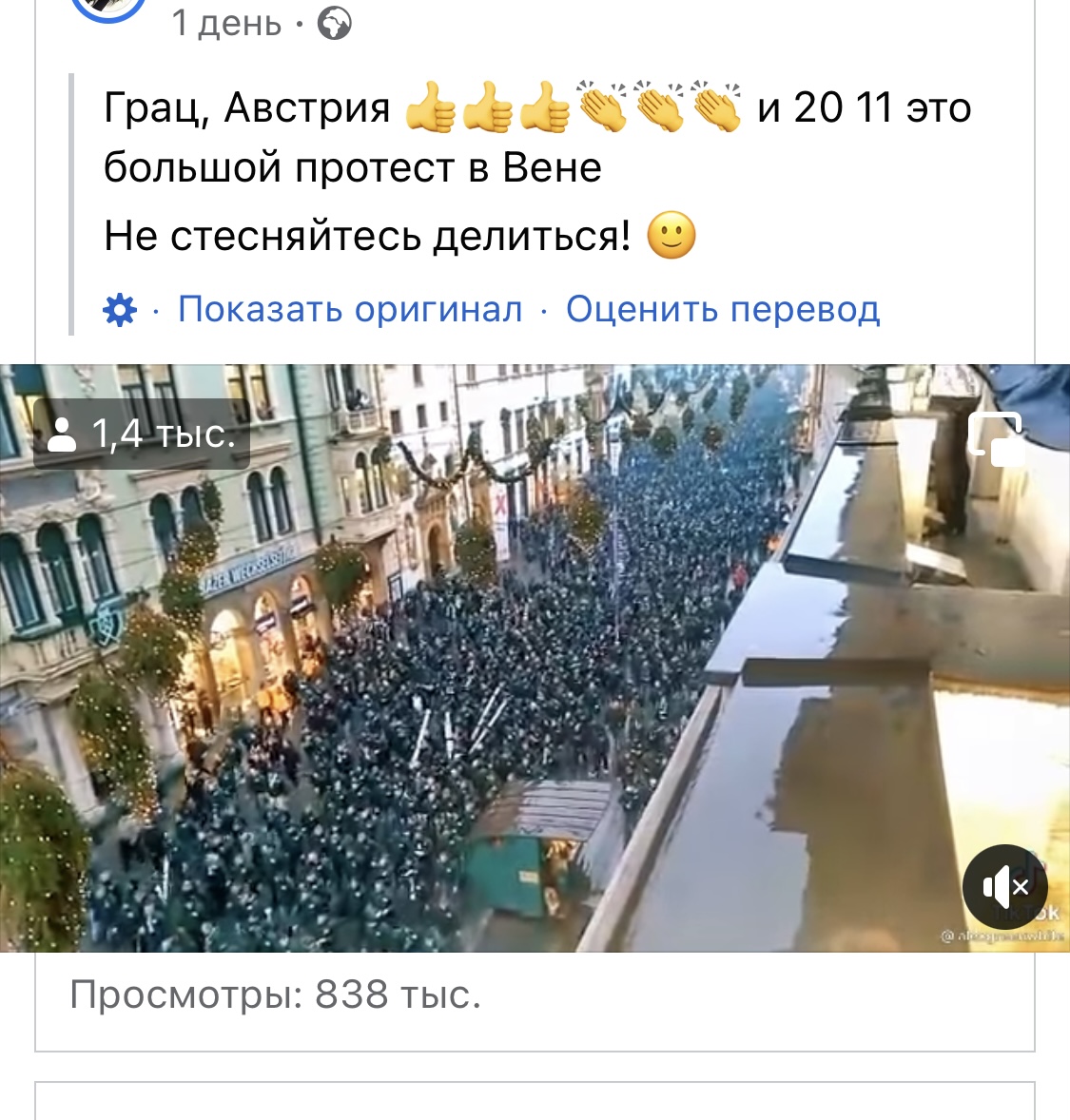Open translation settings gear icon

[120, 310]
